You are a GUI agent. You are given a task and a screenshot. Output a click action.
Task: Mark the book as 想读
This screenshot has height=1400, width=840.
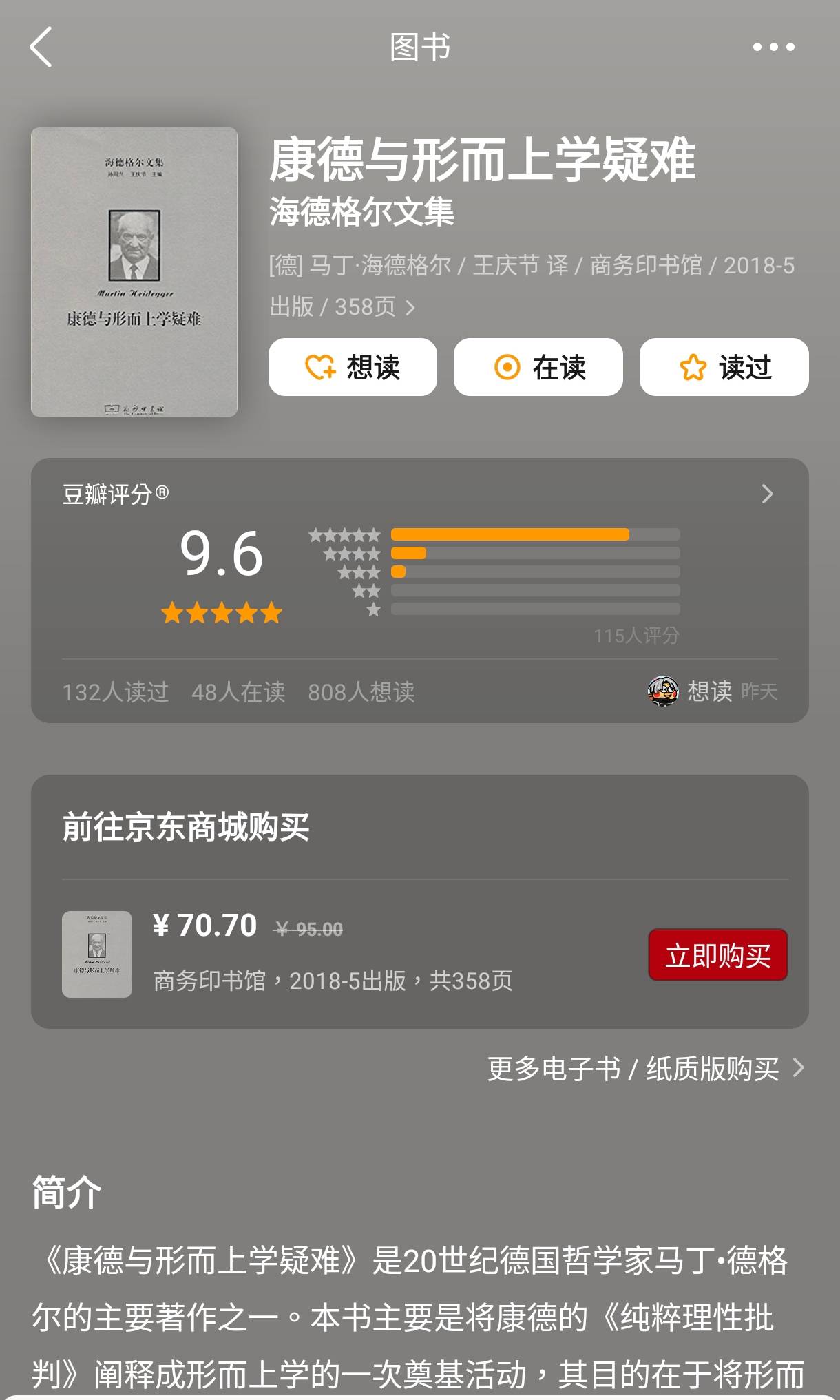tap(353, 367)
